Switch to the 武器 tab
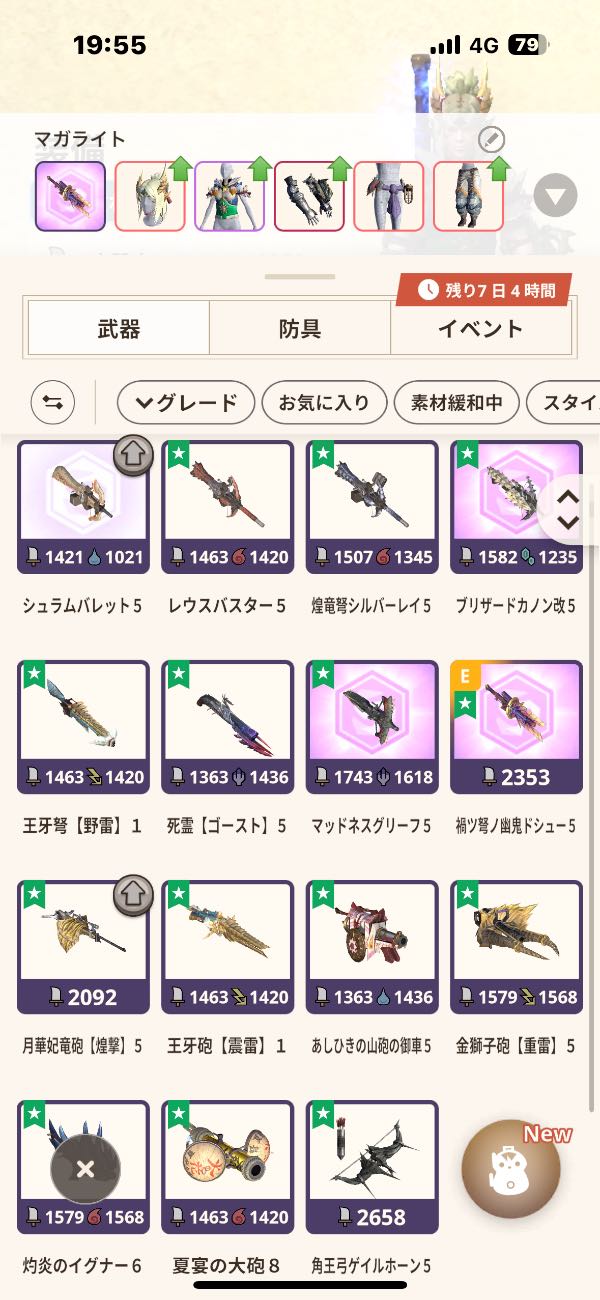This screenshot has width=600, height=1300. (x=119, y=328)
